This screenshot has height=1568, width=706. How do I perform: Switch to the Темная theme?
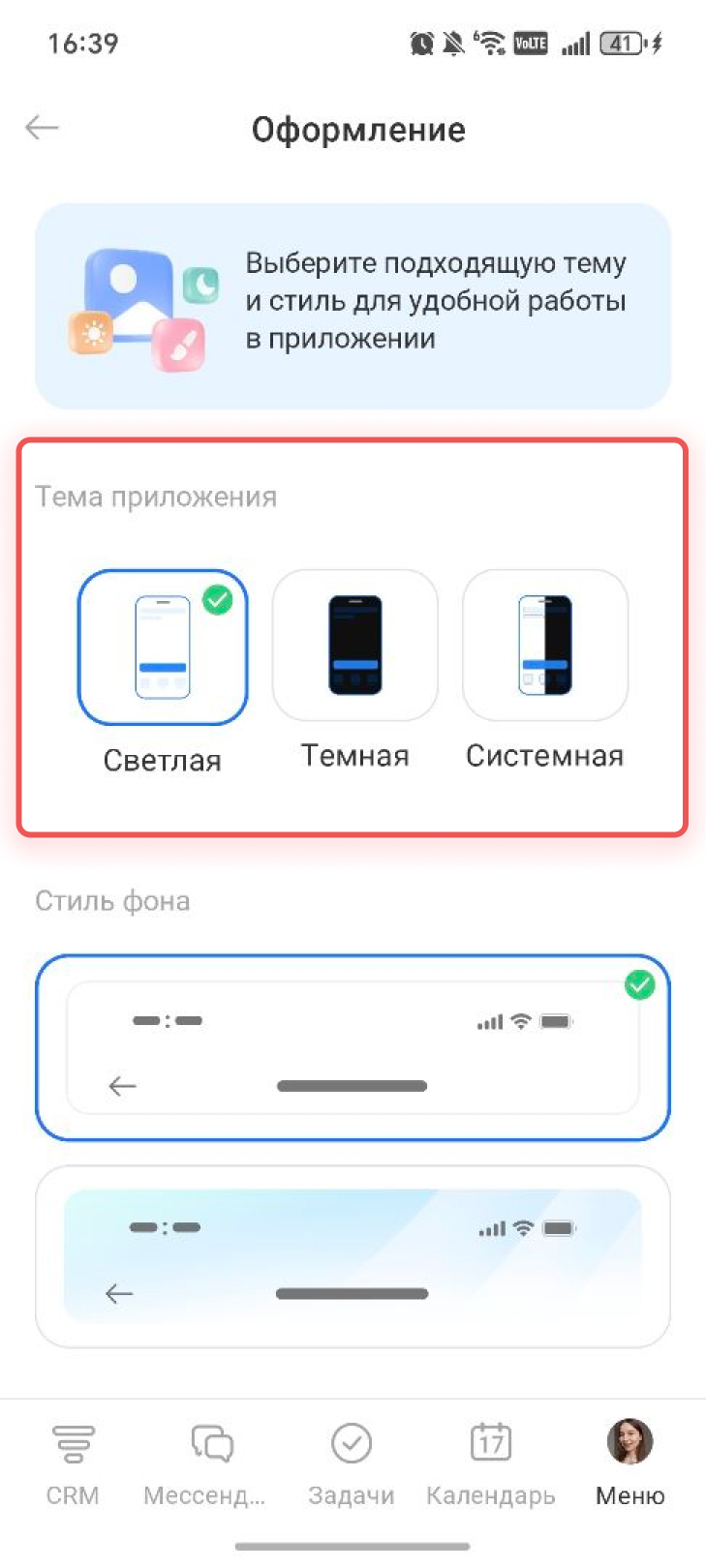tap(354, 646)
